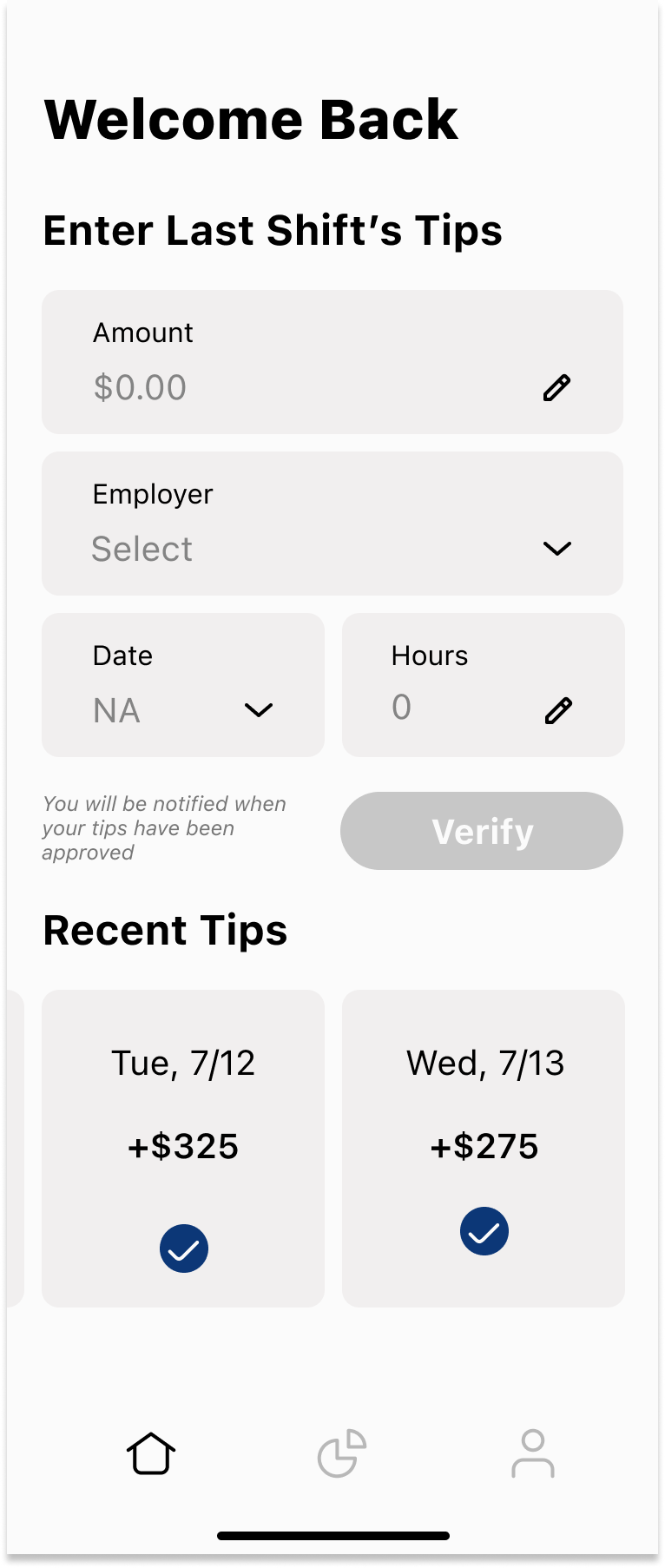This screenshot has width=665, height=1568.
Task: Go to the home tab
Action: tap(151, 1453)
